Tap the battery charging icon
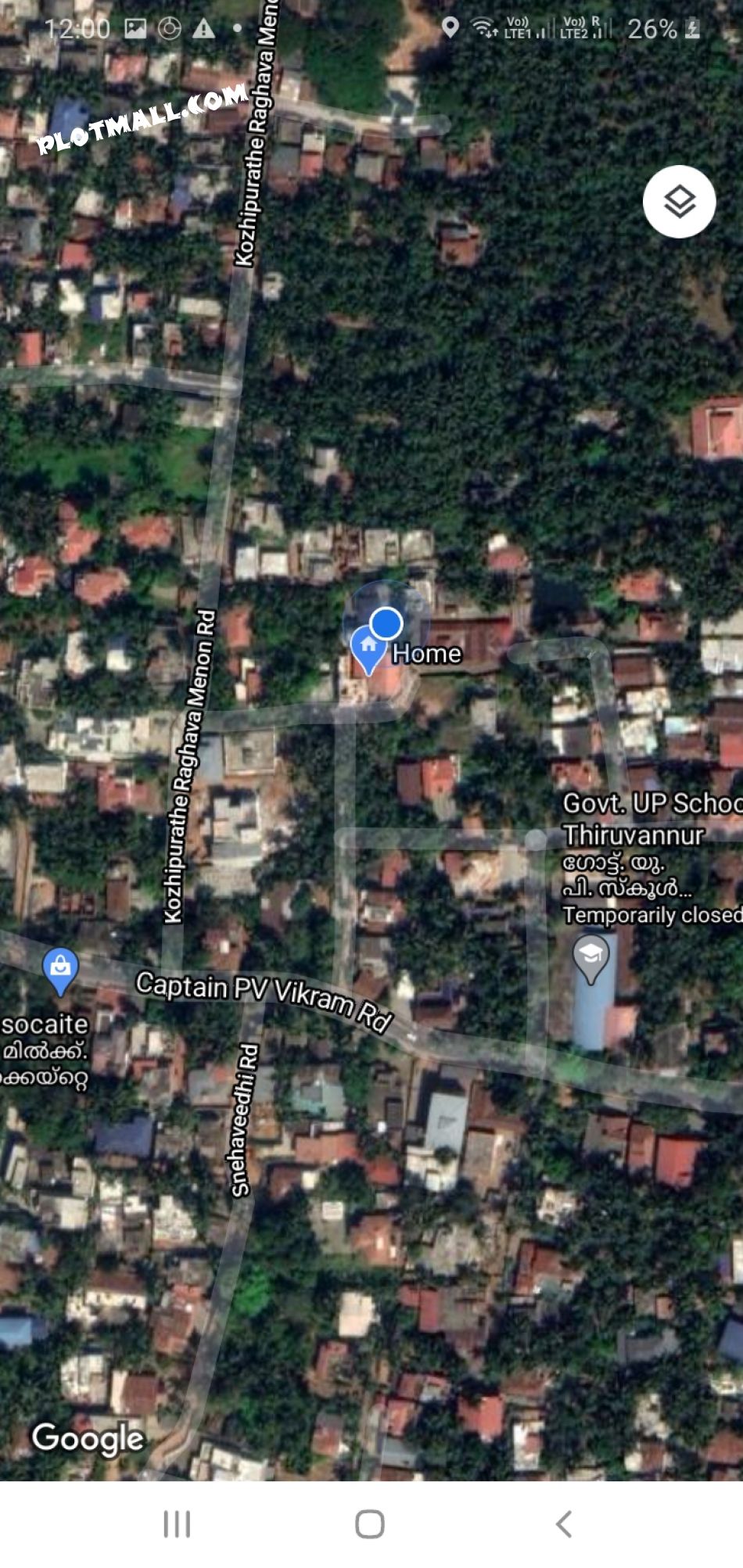 tap(692, 28)
